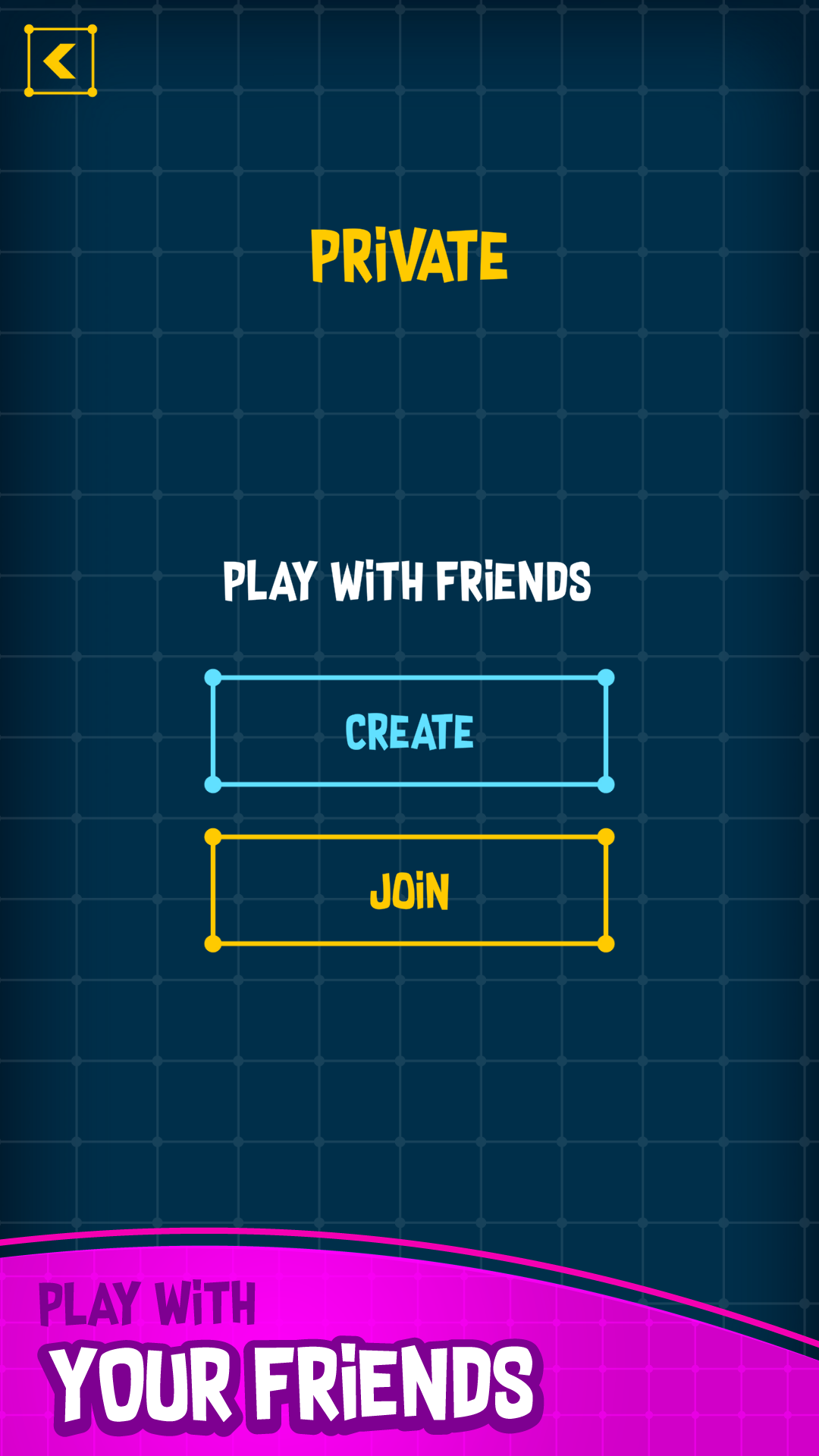Go back using the yellow arrow
Viewport: 819px width, 1456px height.
click(60, 61)
